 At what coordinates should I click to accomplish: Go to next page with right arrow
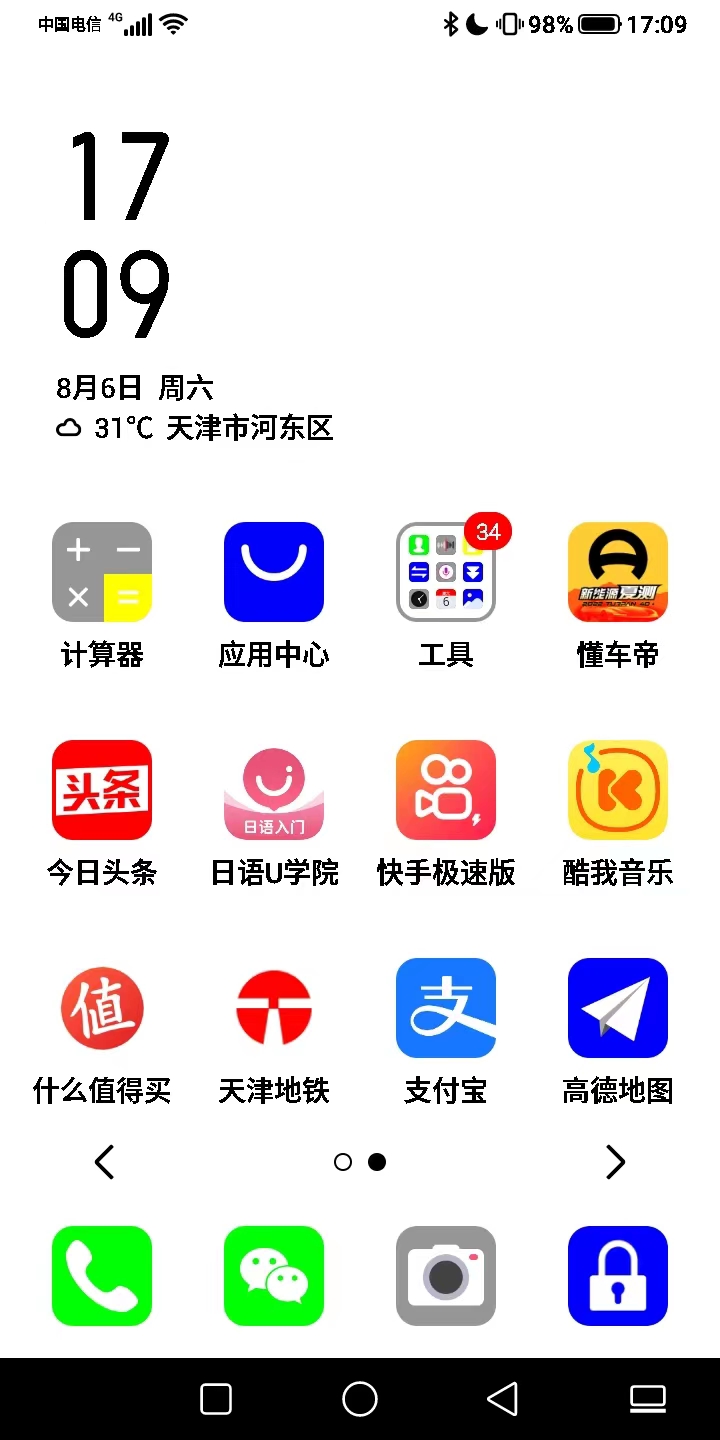click(x=615, y=1162)
